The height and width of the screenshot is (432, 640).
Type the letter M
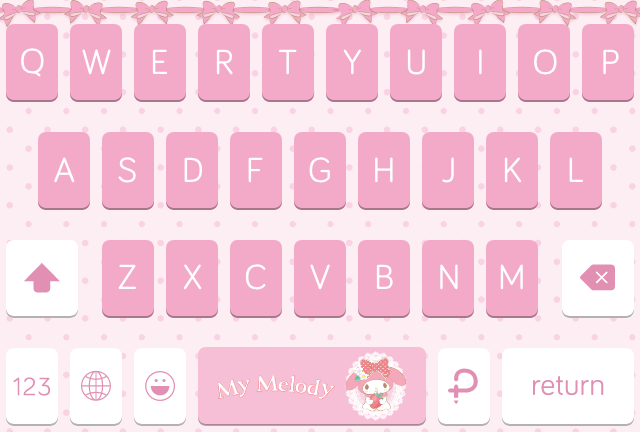tap(512, 278)
